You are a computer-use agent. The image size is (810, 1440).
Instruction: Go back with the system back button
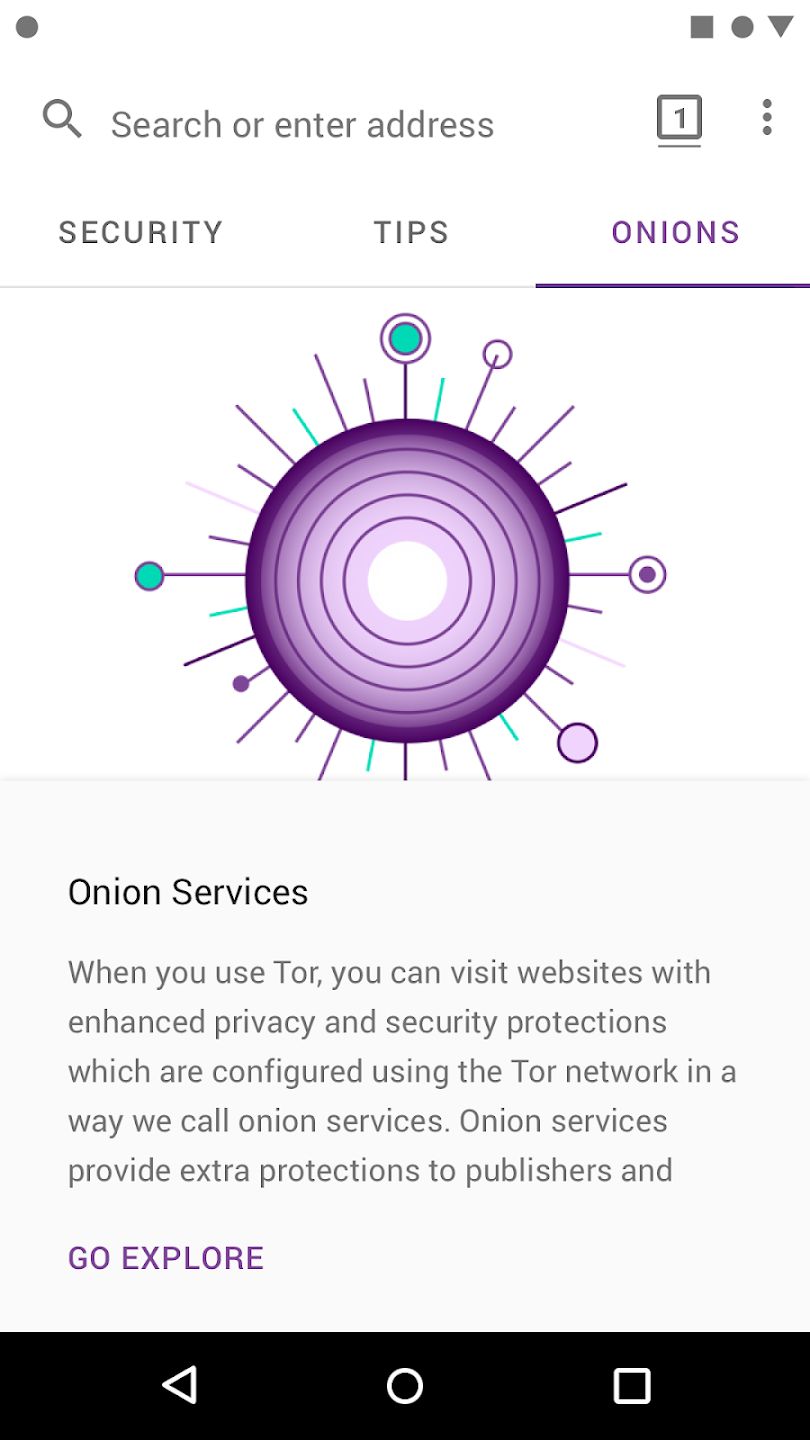[180, 1386]
